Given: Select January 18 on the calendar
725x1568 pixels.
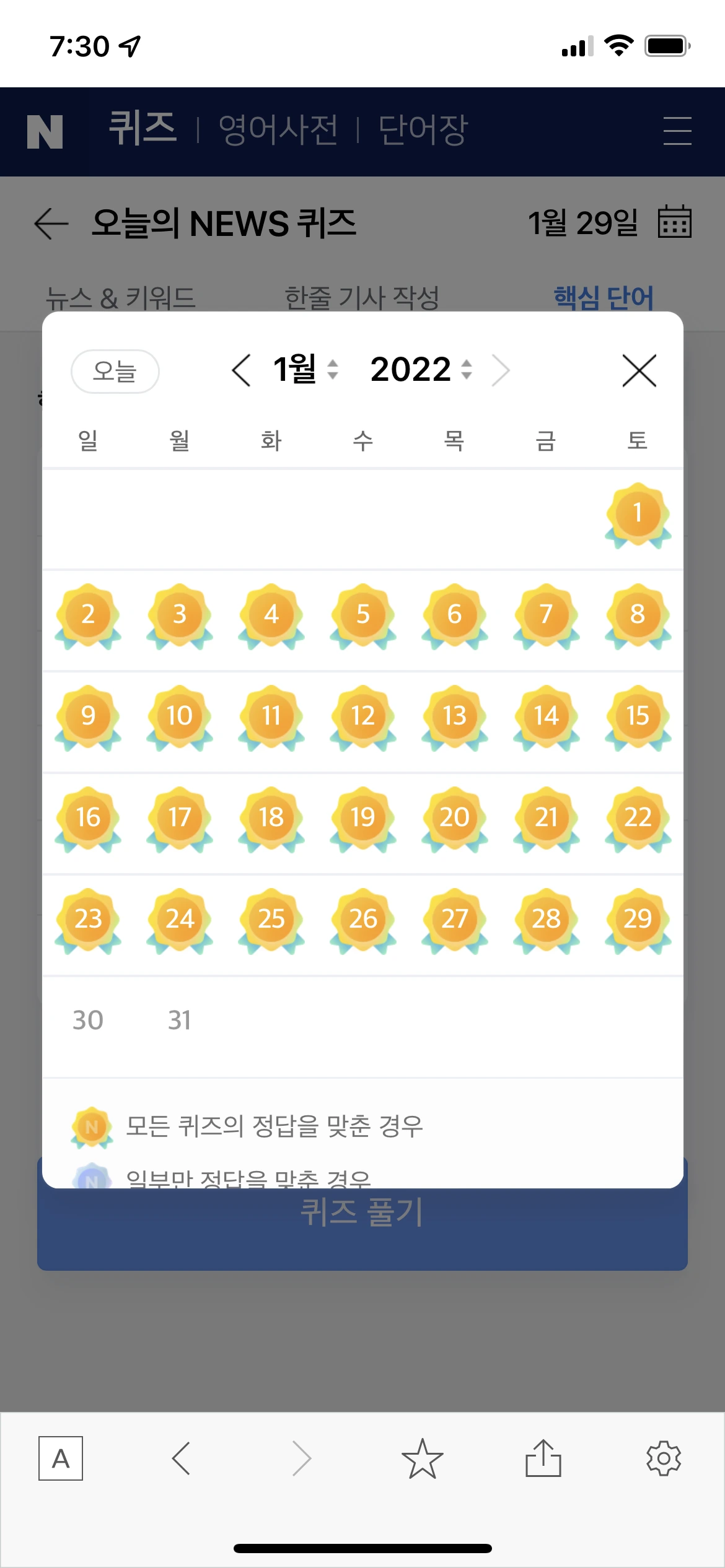Looking at the screenshot, I should click(x=271, y=818).
